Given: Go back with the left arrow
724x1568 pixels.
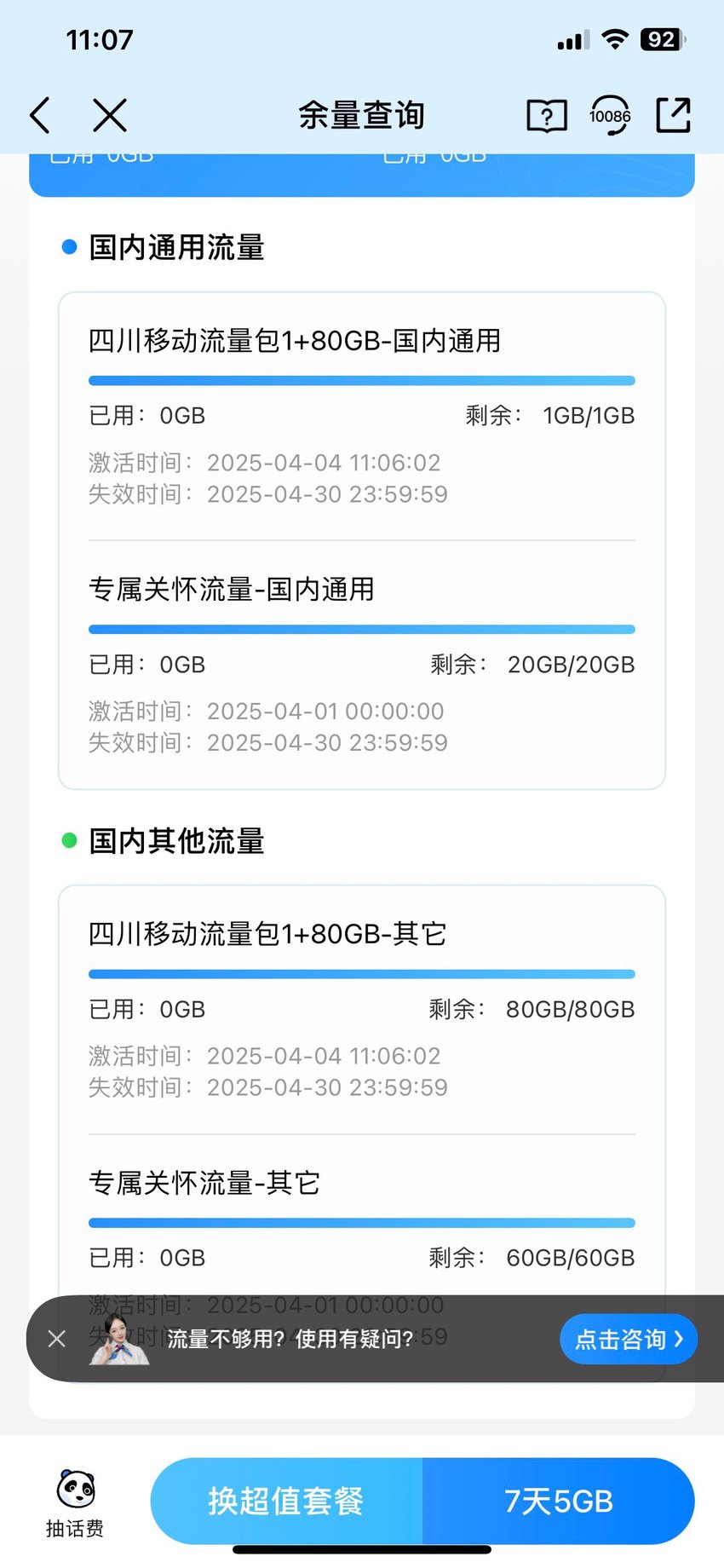Looking at the screenshot, I should pyautogui.click(x=40, y=115).
